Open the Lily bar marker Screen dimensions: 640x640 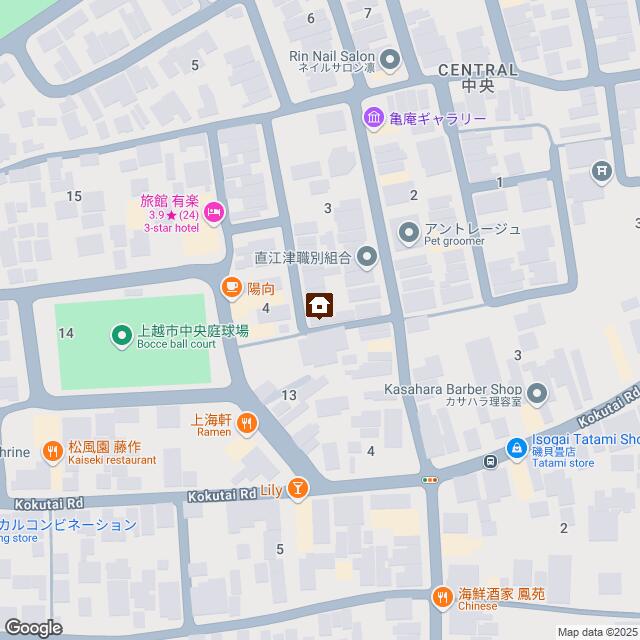(x=298, y=489)
